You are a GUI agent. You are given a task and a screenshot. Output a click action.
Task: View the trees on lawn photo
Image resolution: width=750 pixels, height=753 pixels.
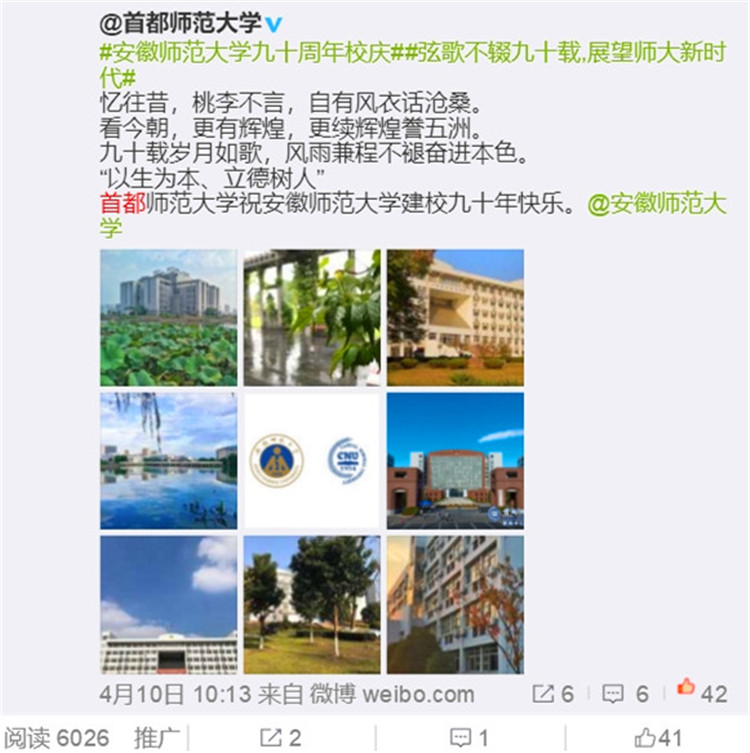[312, 604]
